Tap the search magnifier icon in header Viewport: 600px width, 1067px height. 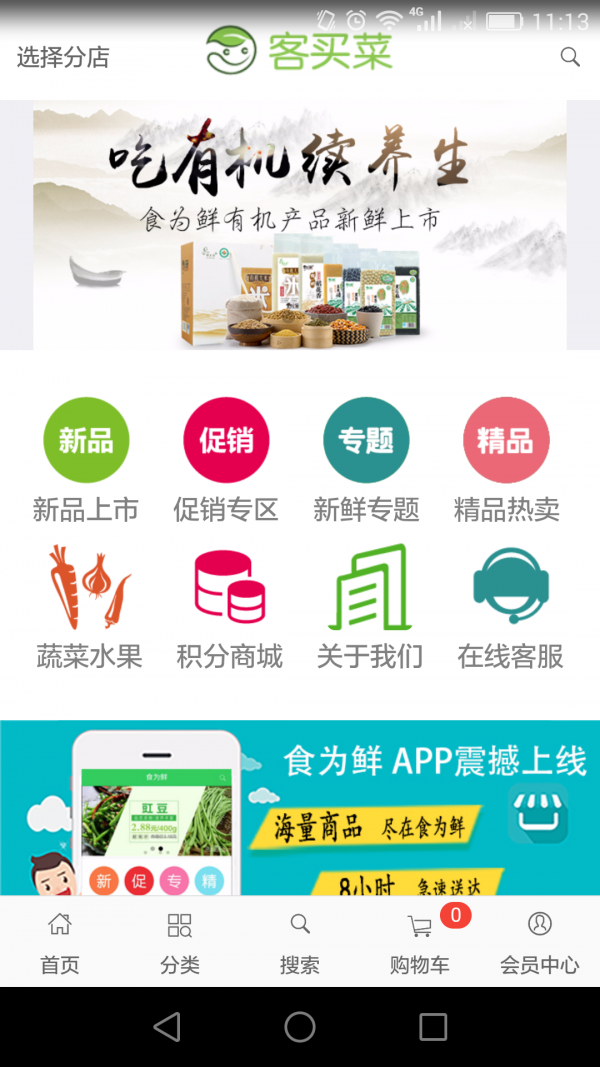(570, 57)
